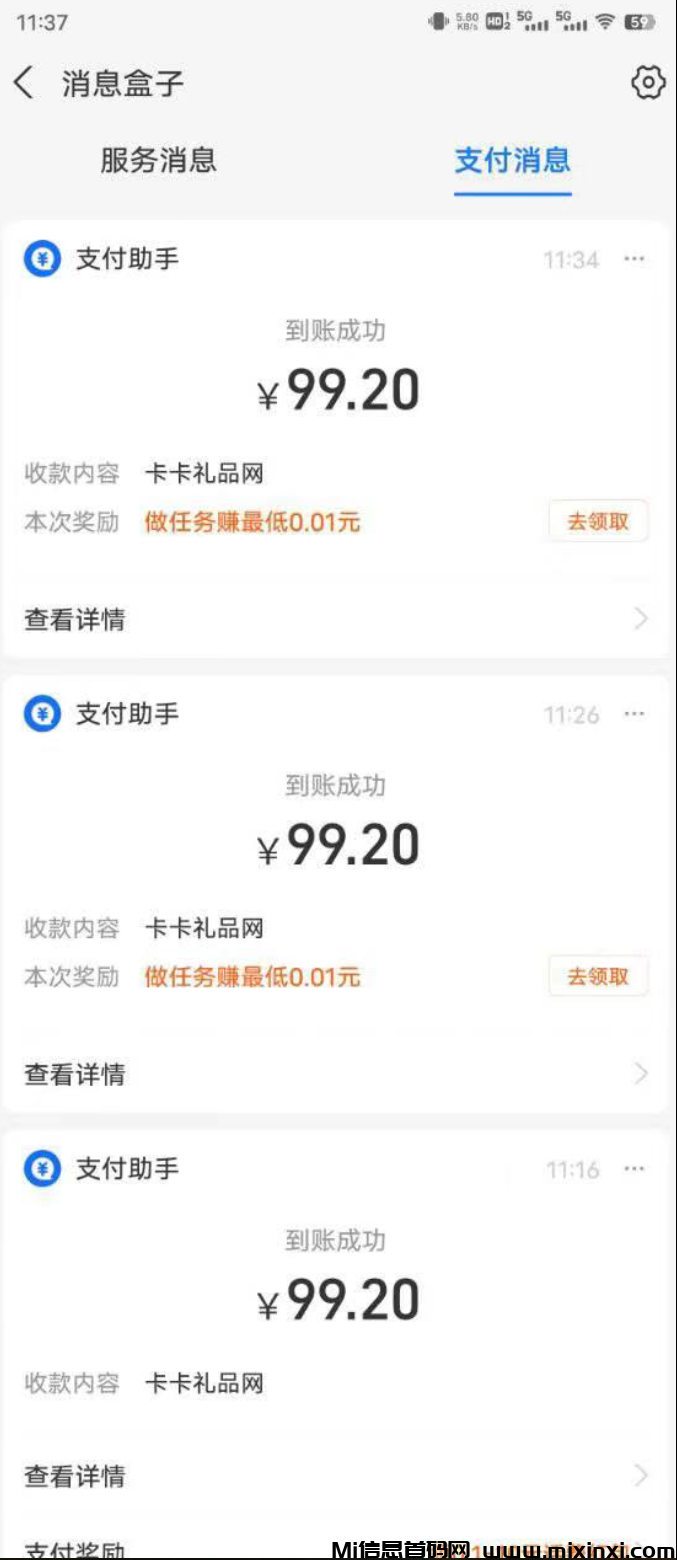The image size is (677, 1560).
Task: Tap 去领取 on the 11:34 payment
Action: point(598,521)
